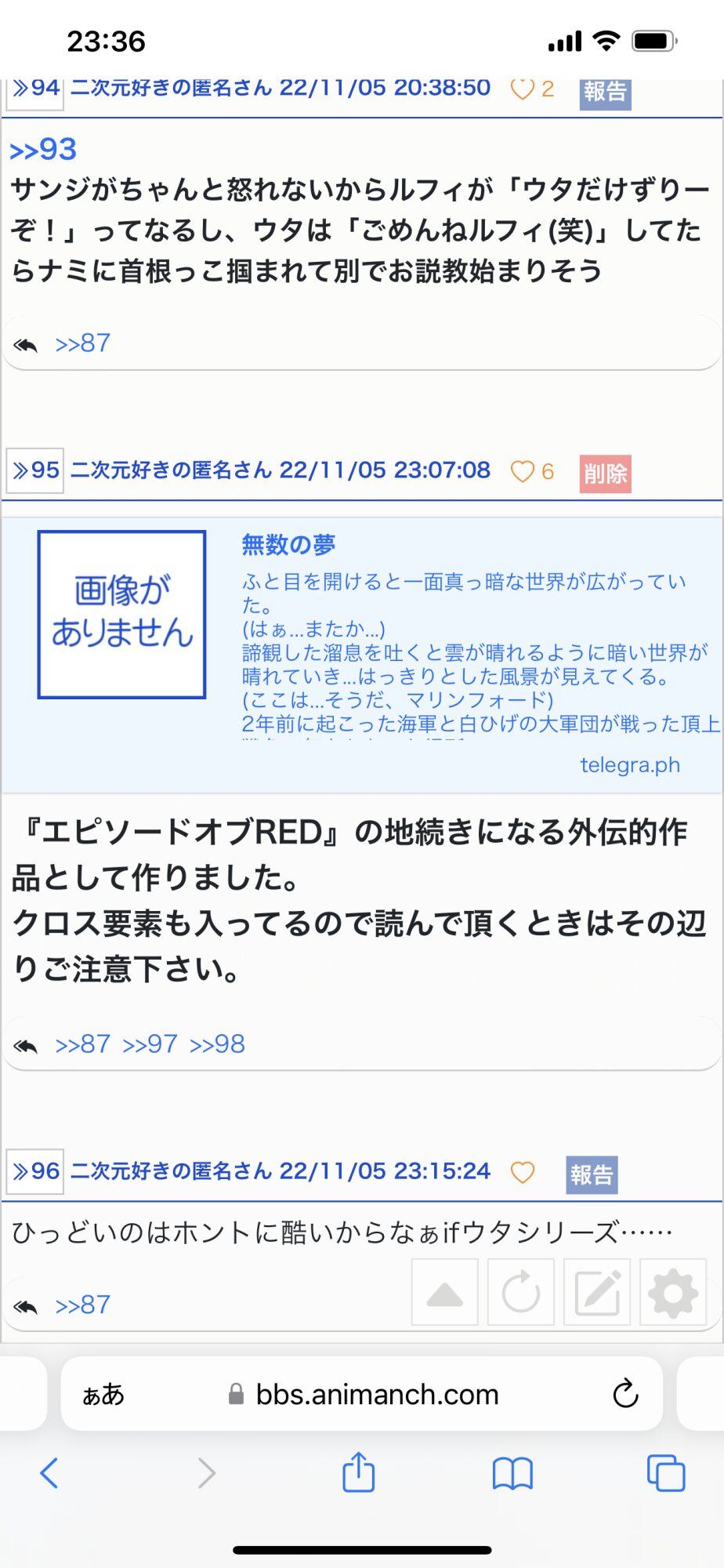Jump to the top with the up arrow button
The width and height of the screenshot is (724, 1568).
click(445, 1292)
